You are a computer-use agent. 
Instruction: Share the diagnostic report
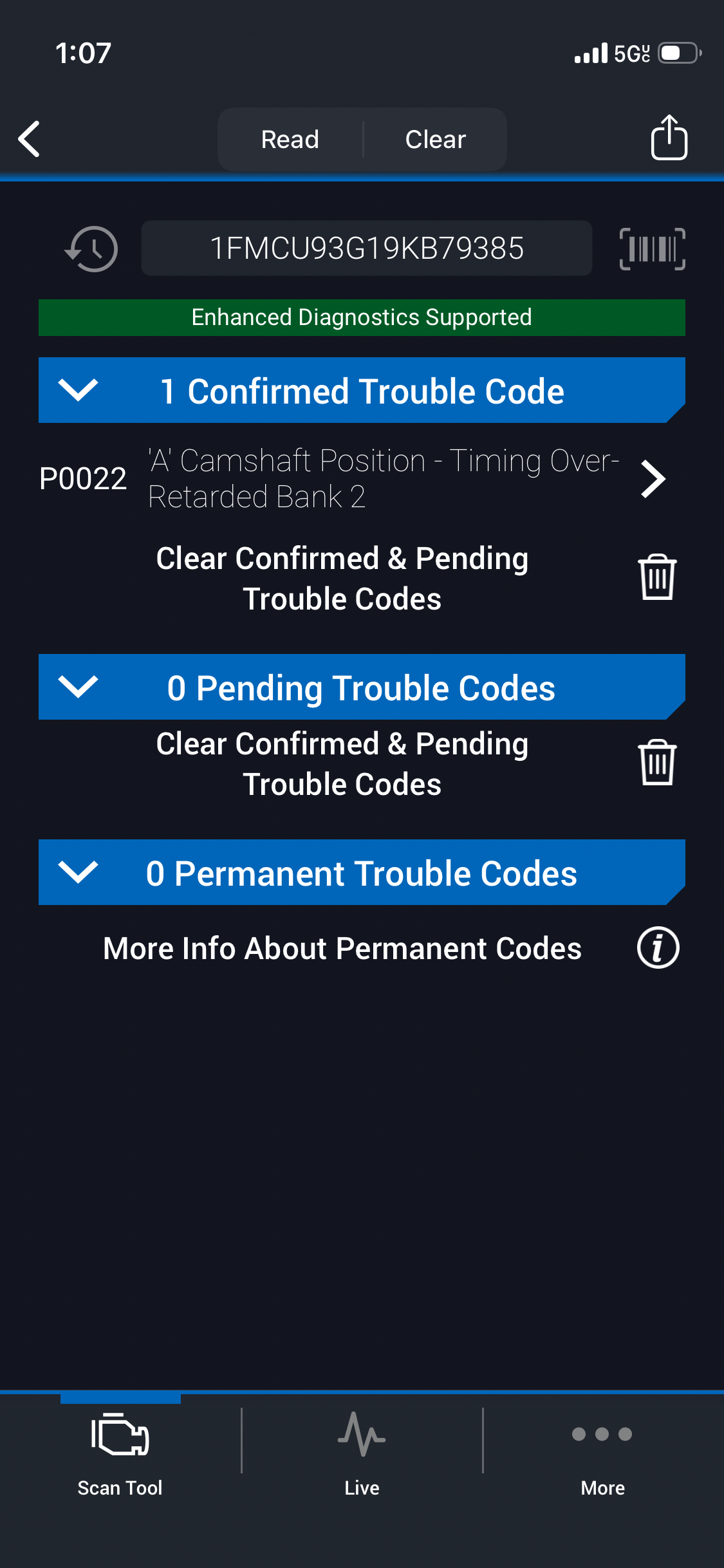[x=669, y=138]
